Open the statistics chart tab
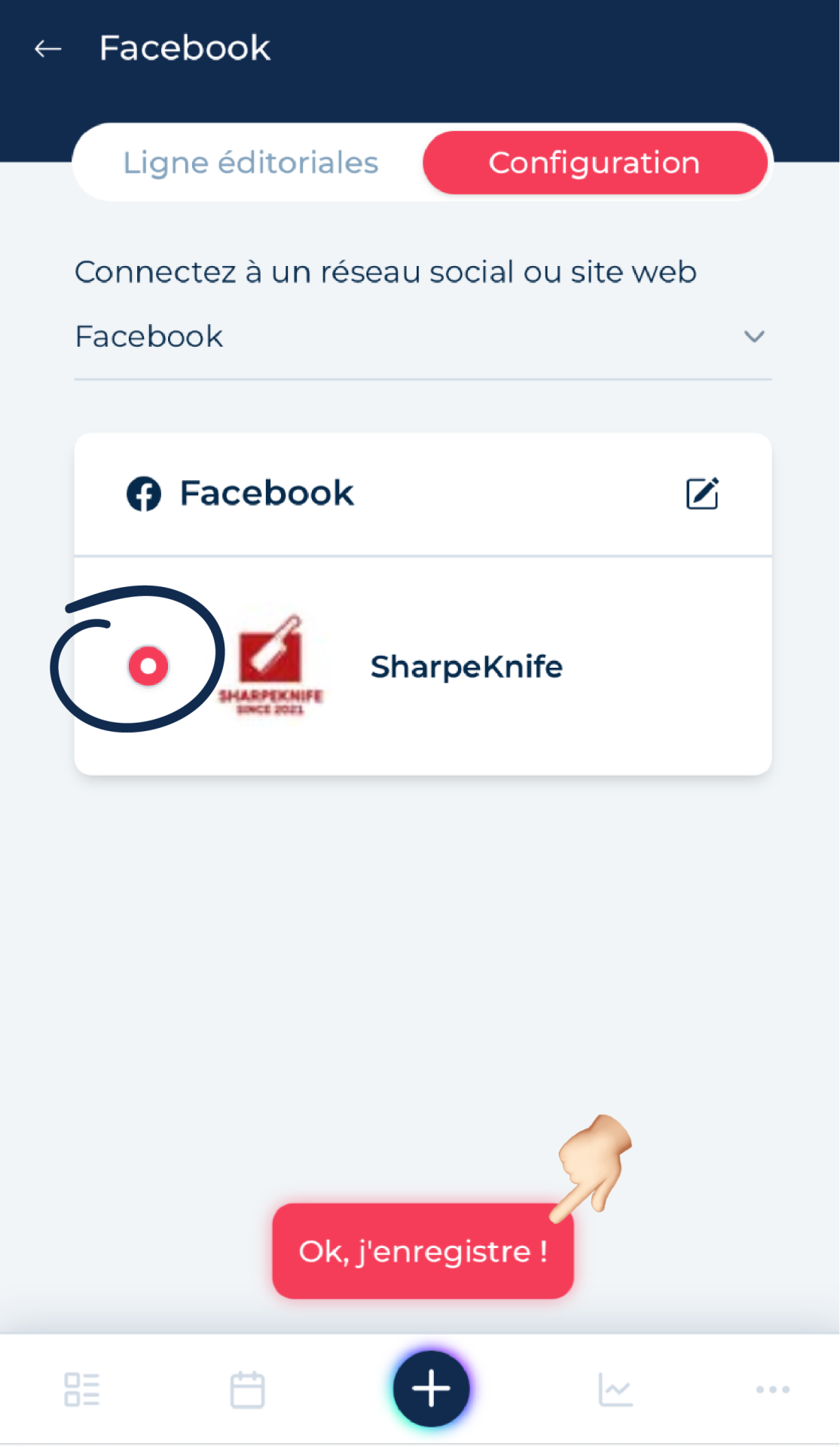Image resolution: width=840 pixels, height=1447 pixels. click(615, 1389)
